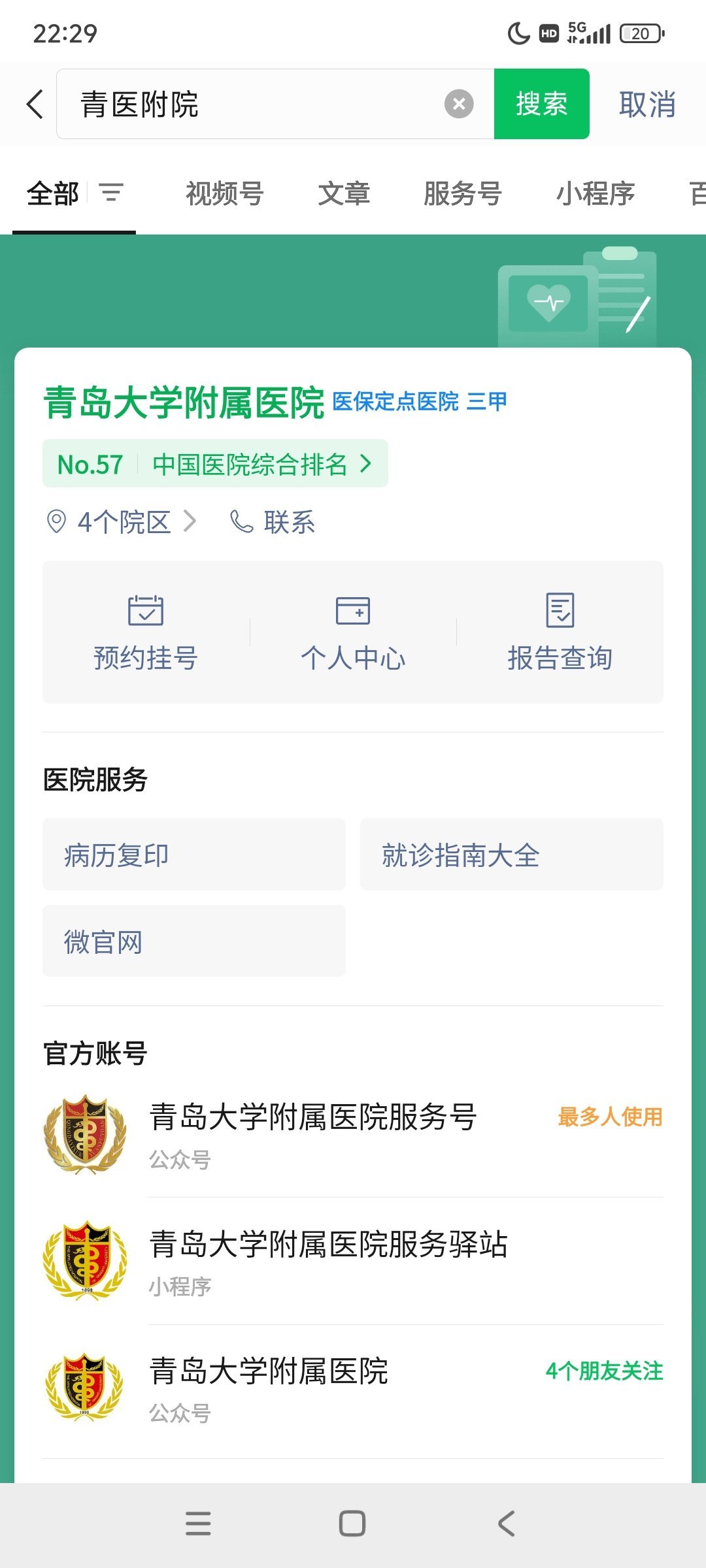Open the 微官网 service
The width and height of the screenshot is (706, 1568).
tap(194, 941)
